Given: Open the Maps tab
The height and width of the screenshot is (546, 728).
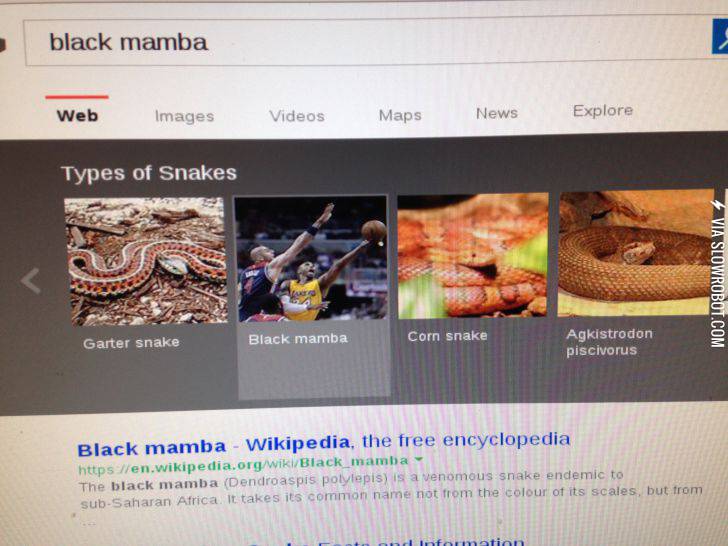Looking at the screenshot, I should tap(400, 115).
